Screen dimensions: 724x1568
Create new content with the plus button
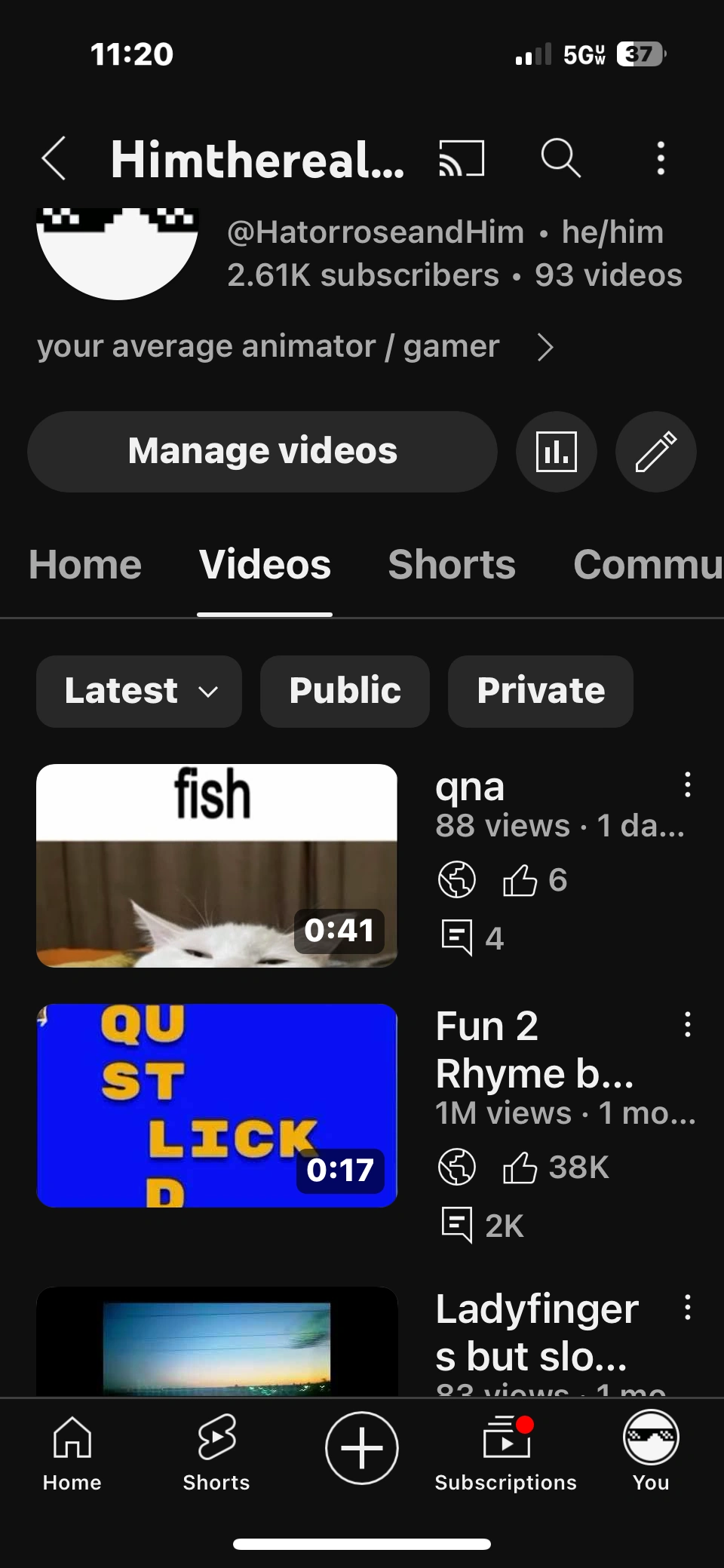[x=362, y=1448]
